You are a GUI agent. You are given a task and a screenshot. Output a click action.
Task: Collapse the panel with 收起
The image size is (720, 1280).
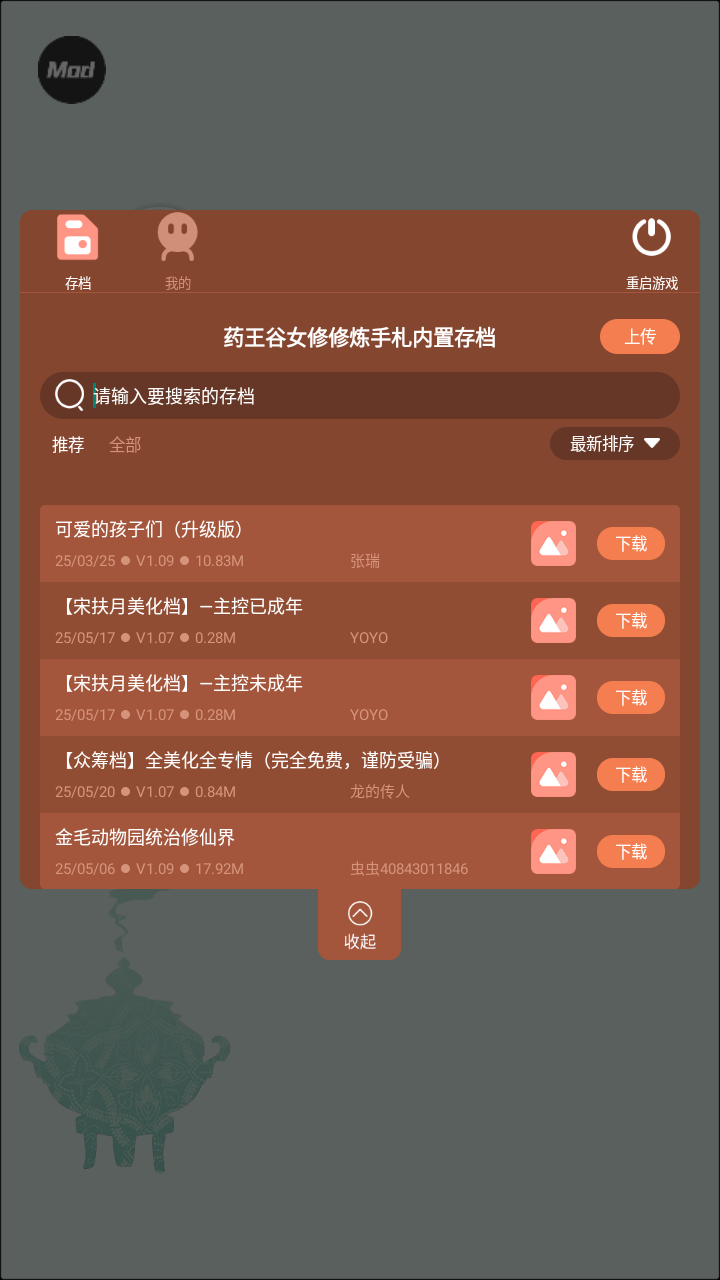point(360,925)
